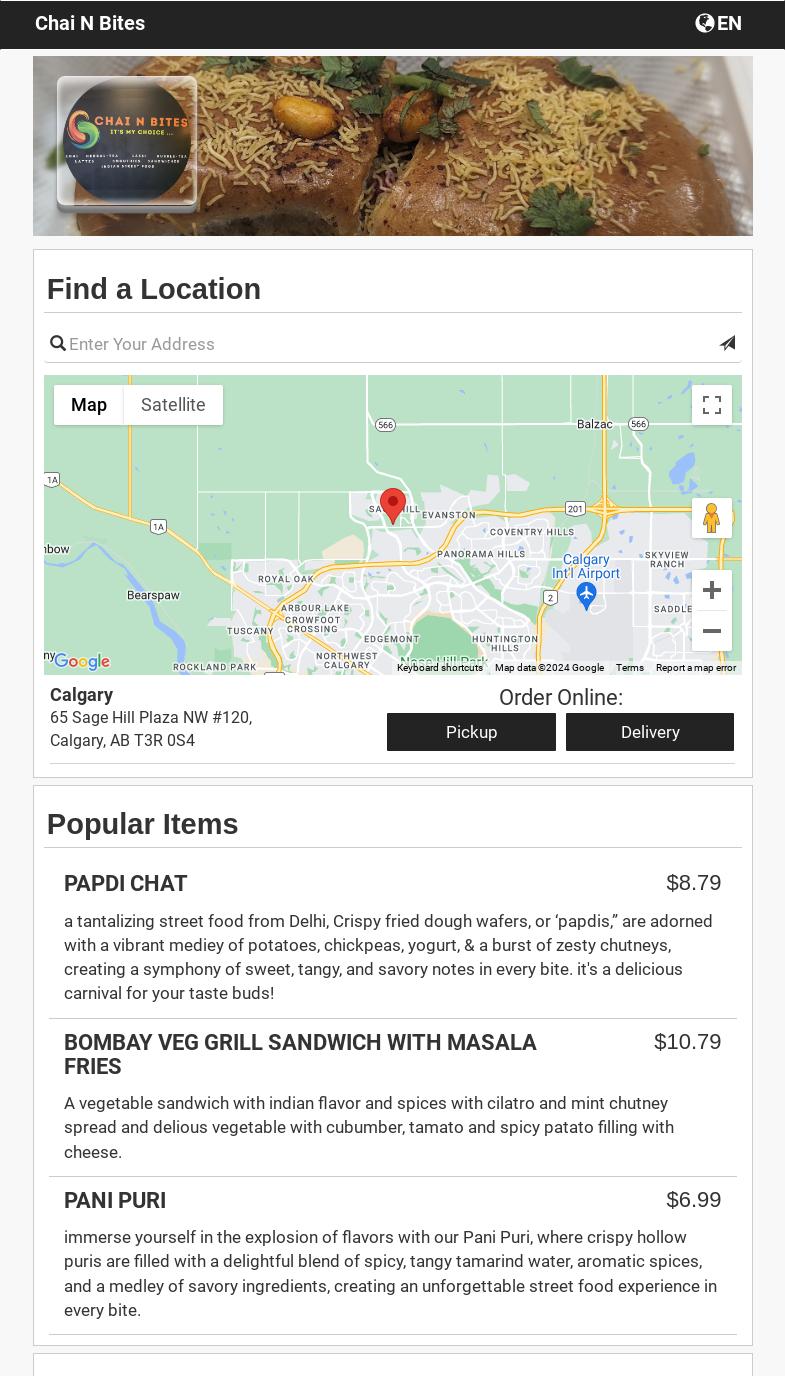This screenshot has height=1376, width=785.
Task: Open Google Maps Terms link
Action: (630, 668)
